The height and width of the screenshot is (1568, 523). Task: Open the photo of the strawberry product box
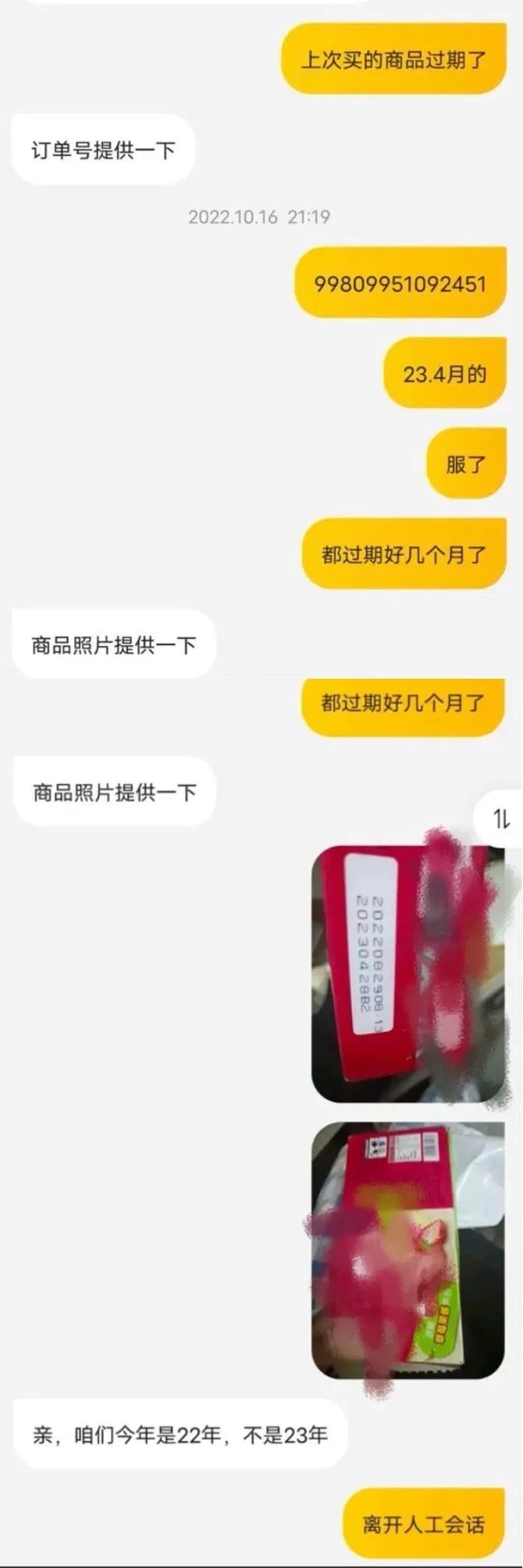tap(407, 1250)
